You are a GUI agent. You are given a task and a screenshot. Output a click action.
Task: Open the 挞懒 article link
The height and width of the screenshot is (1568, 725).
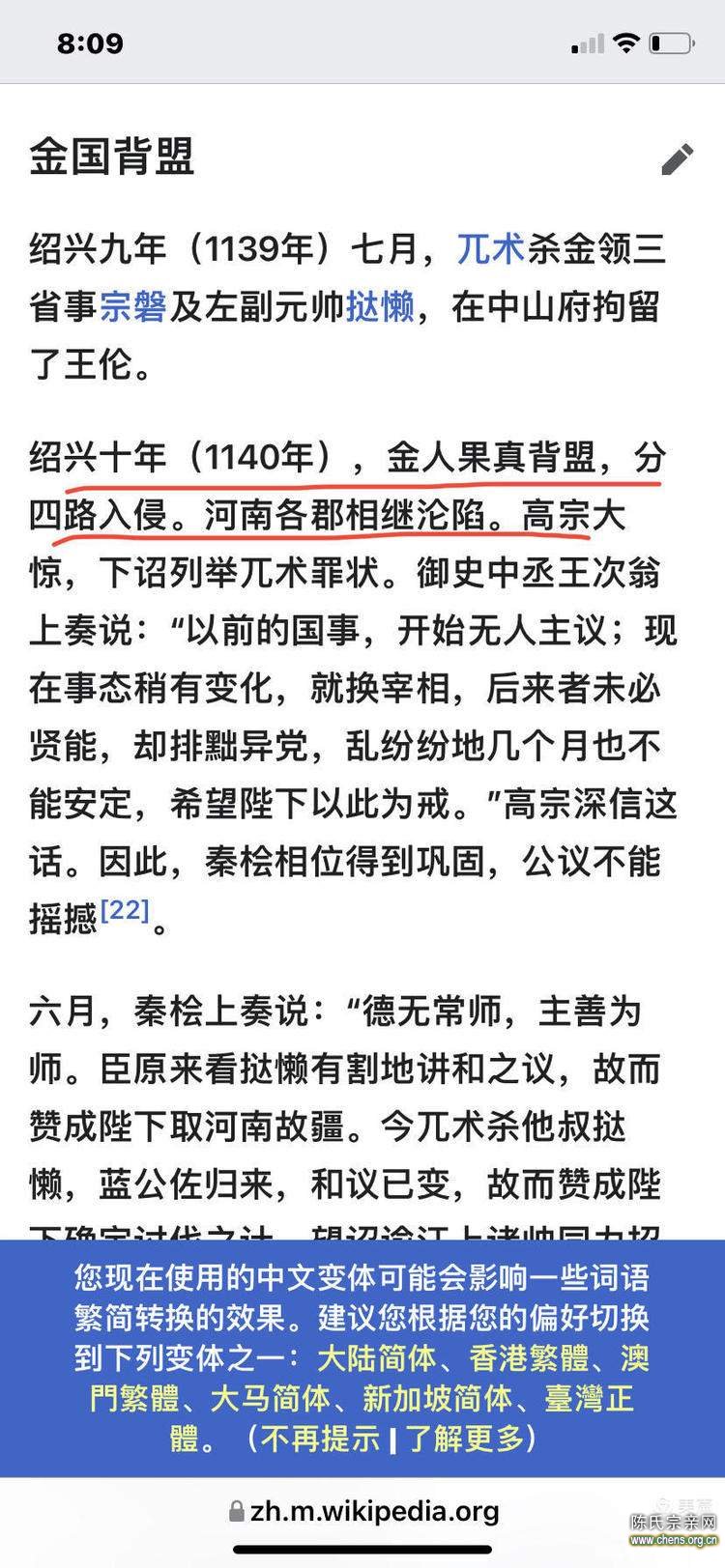pos(380,307)
